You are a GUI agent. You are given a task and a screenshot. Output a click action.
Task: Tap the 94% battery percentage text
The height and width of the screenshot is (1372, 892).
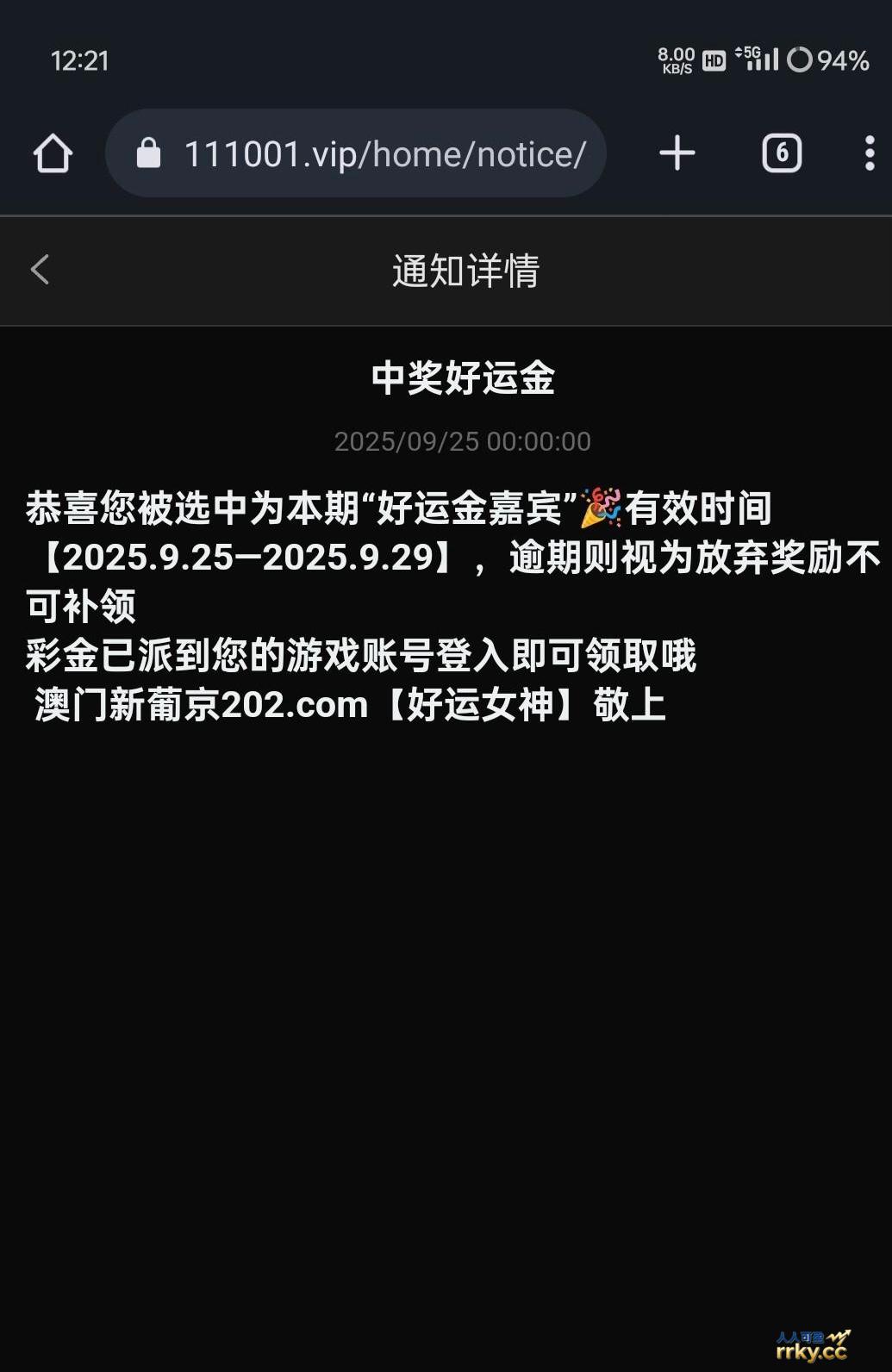(x=843, y=59)
